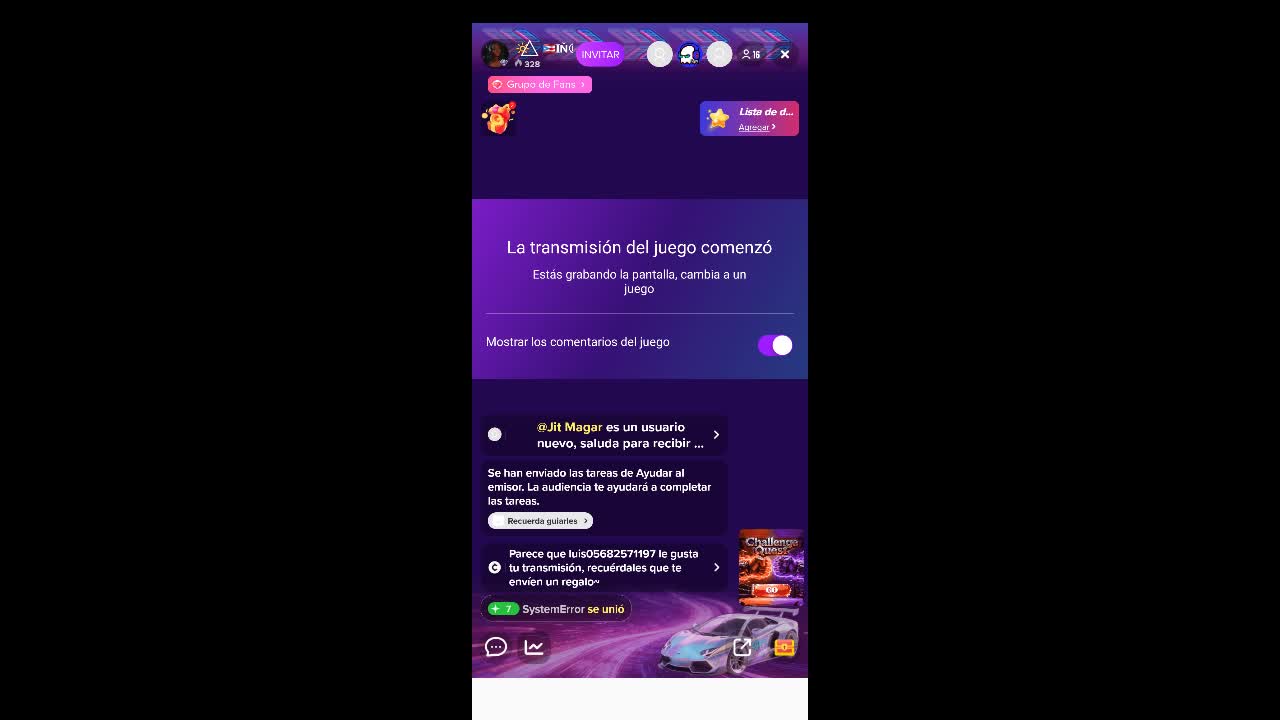Disable Mostrar los comentarios del juego
The height and width of the screenshot is (720, 1280).
tap(775, 345)
